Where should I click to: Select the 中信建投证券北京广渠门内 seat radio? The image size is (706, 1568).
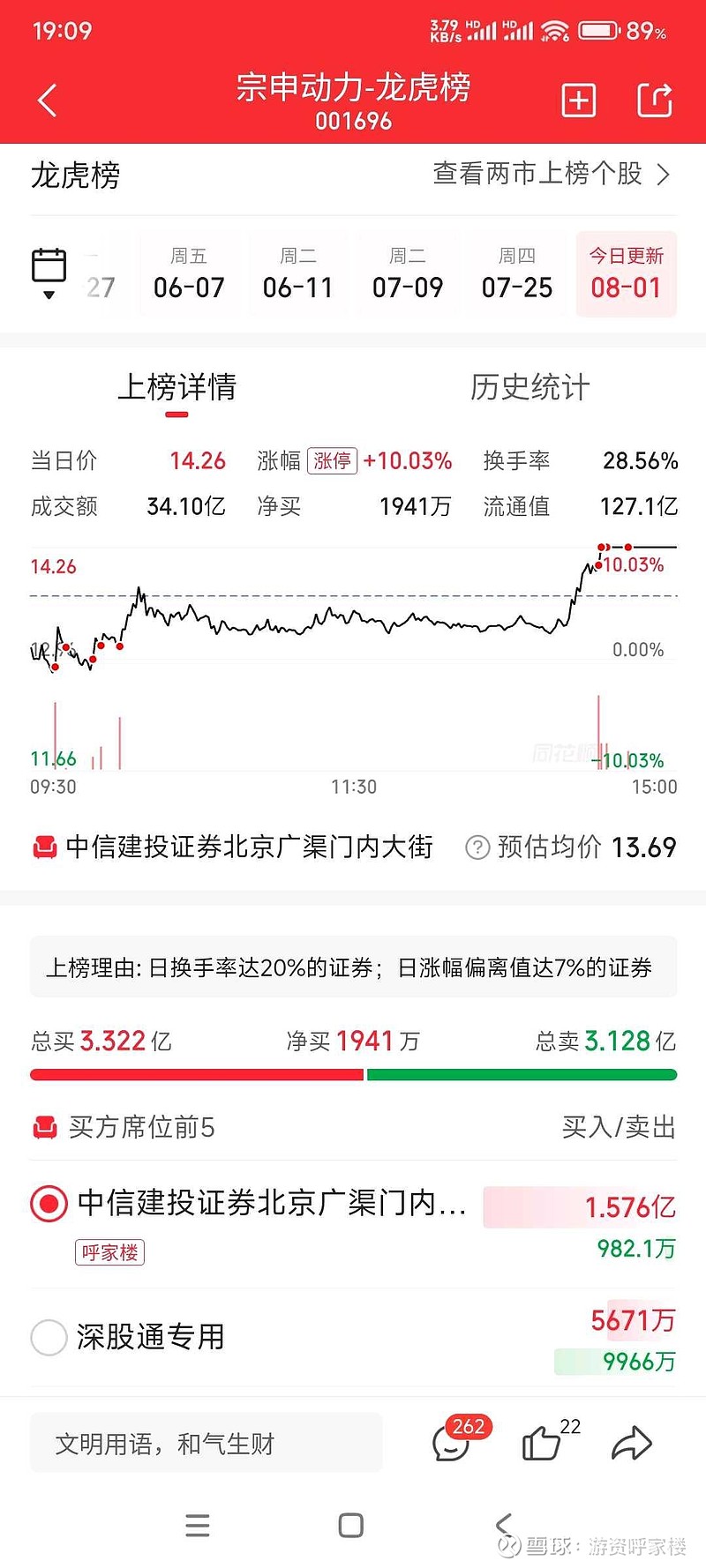49,1203
